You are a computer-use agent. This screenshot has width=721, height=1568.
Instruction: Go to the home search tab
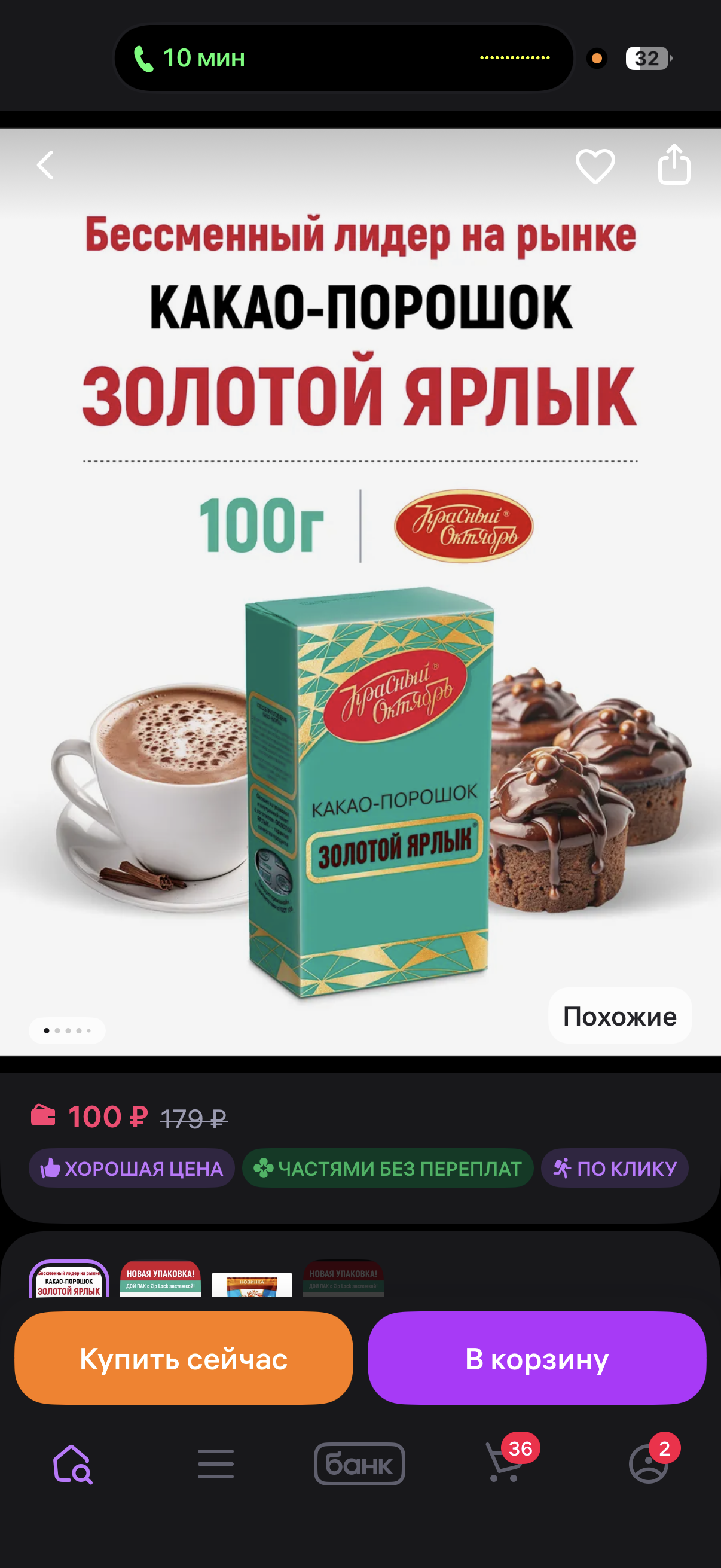[x=72, y=1465]
